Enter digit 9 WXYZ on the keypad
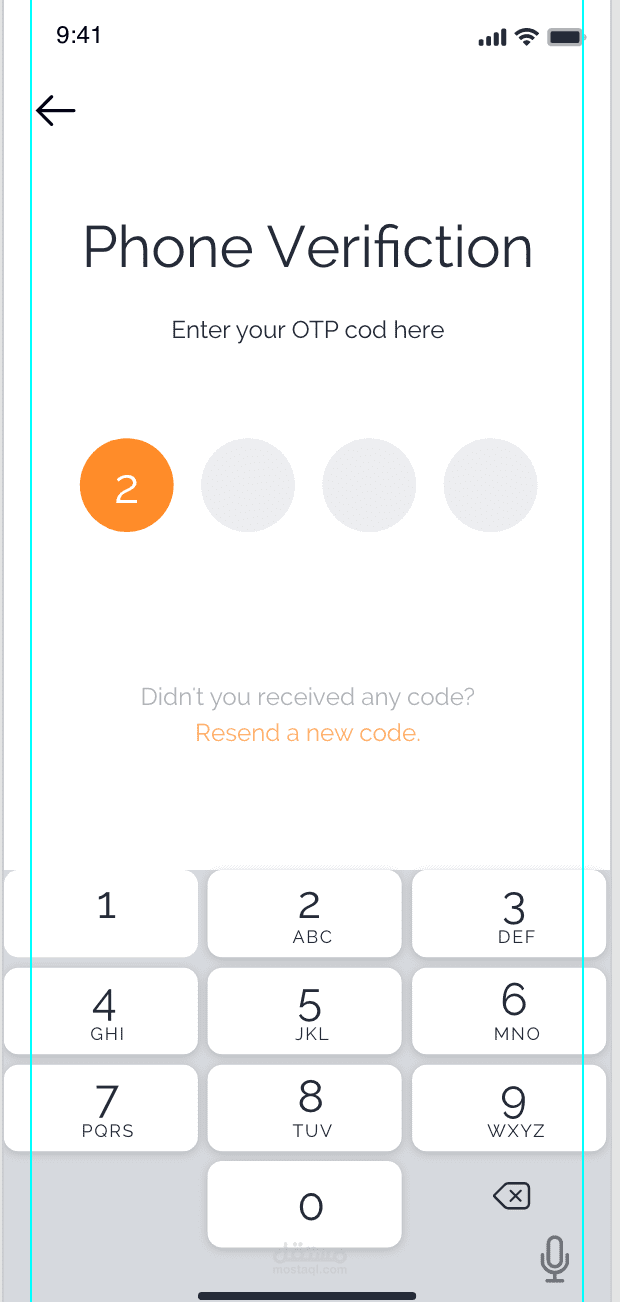Screen dimensions: 620x1302 509,1107
